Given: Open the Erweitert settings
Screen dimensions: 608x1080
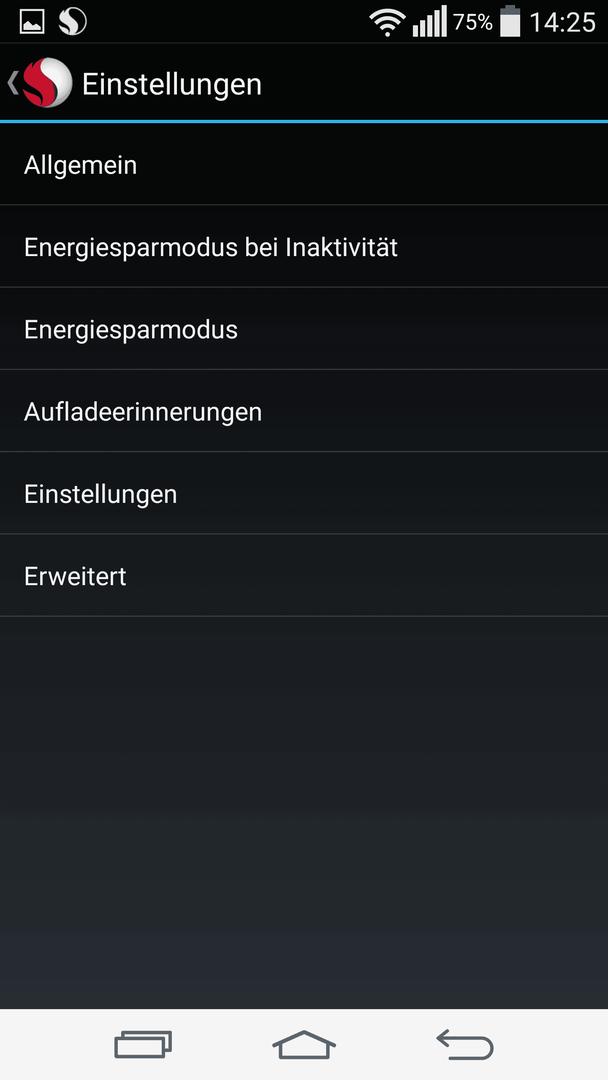Looking at the screenshot, I should (304, 576).
